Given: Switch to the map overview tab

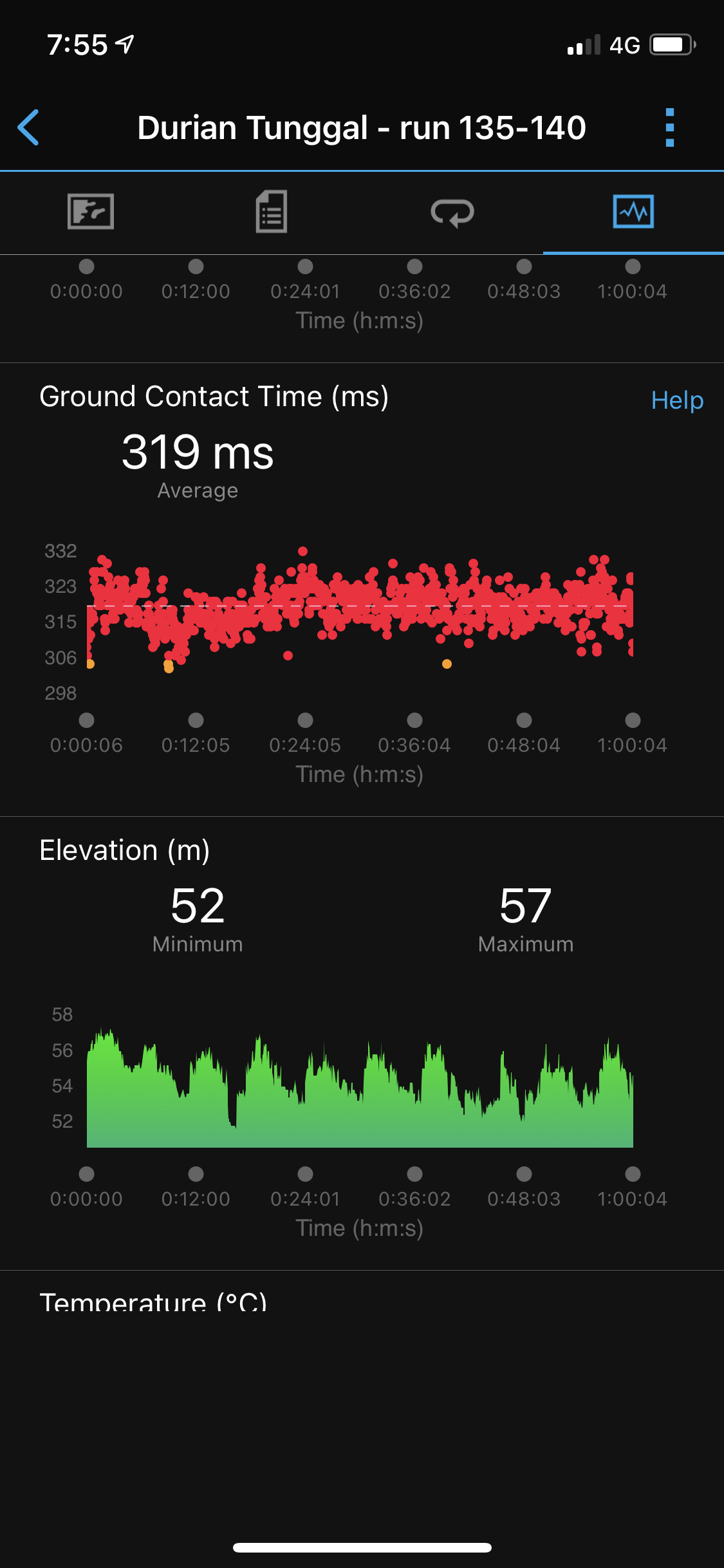Looking at the screenshot, I should point(91,212).
